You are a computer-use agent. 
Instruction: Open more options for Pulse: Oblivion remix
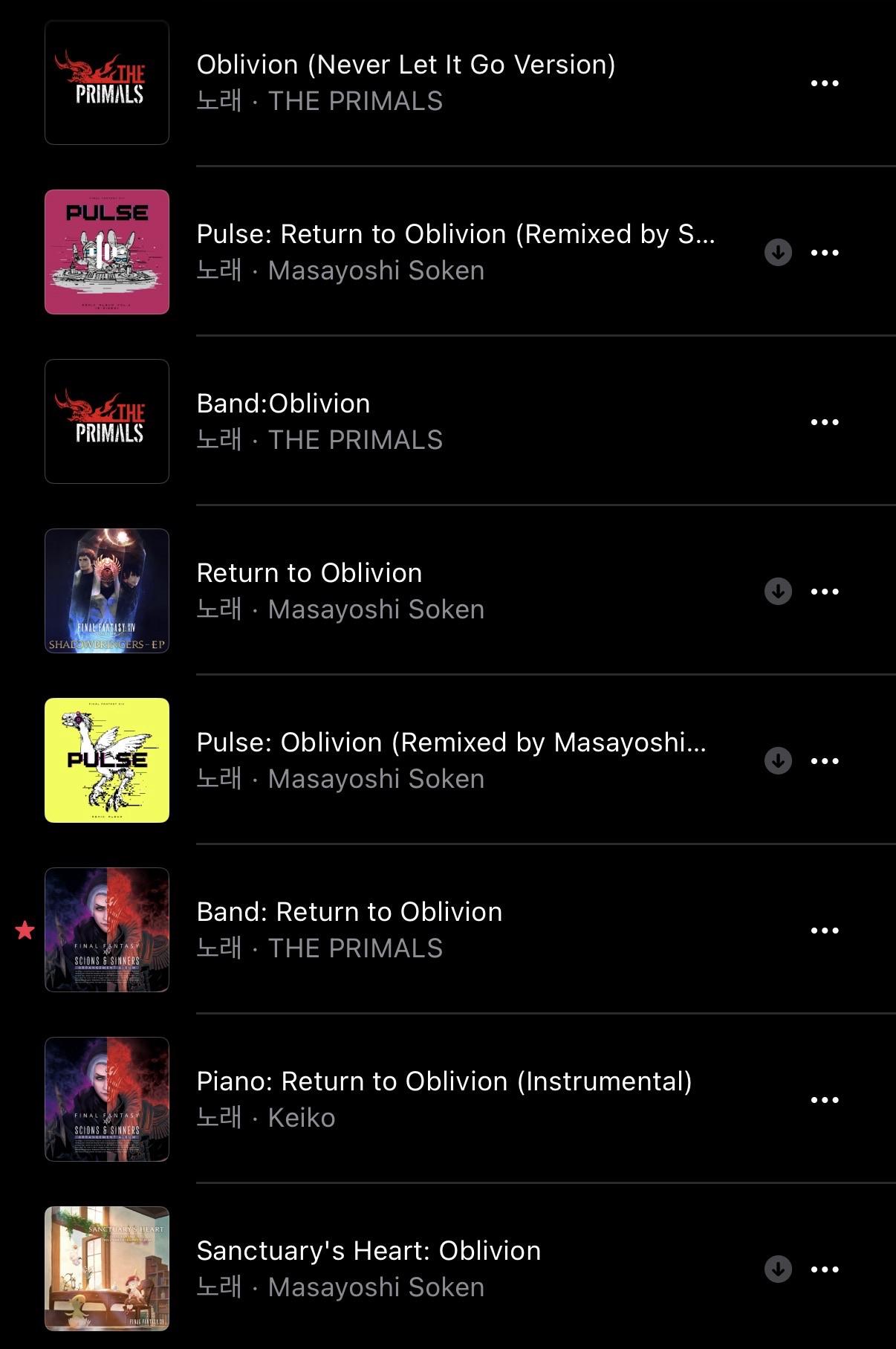(x=825, y=761)
